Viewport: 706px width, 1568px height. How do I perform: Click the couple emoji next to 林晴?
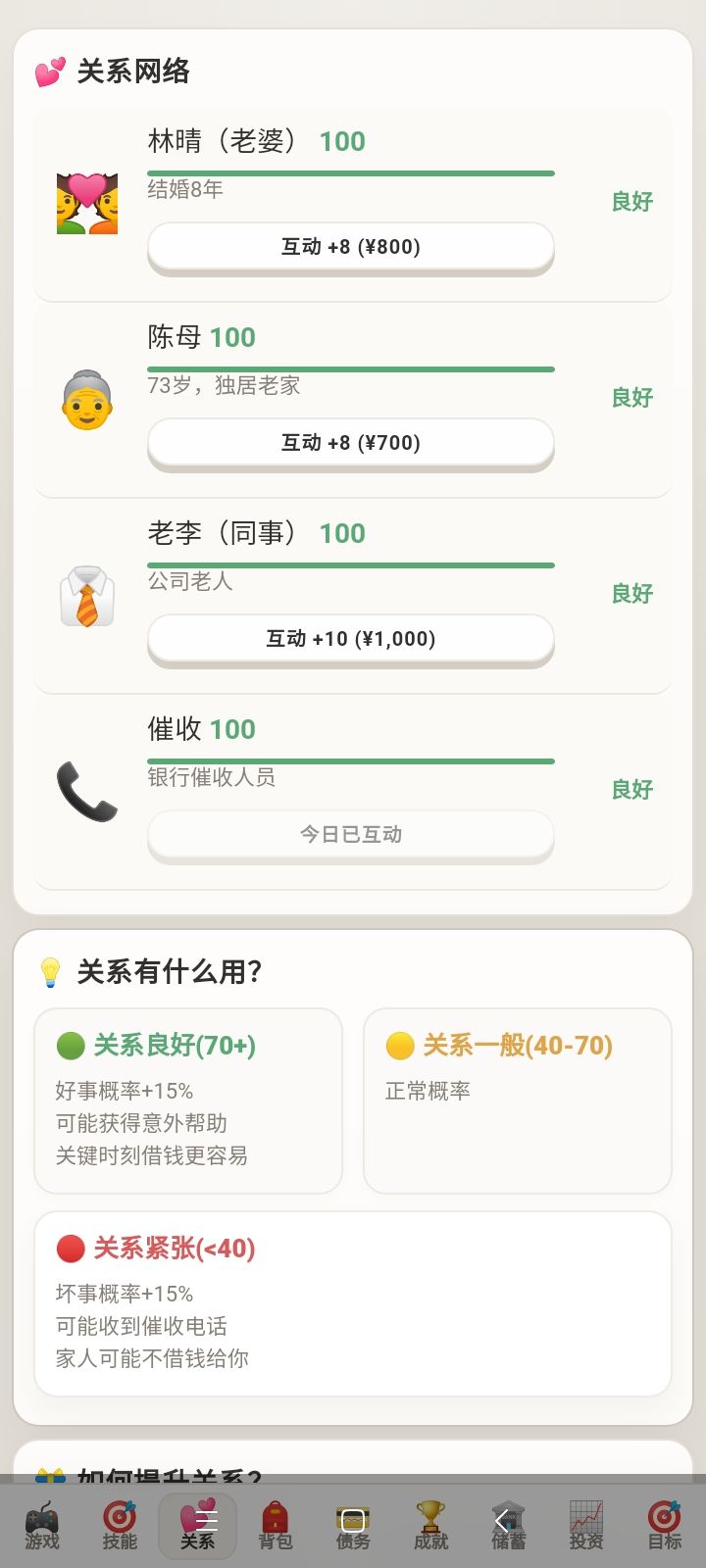87,203
